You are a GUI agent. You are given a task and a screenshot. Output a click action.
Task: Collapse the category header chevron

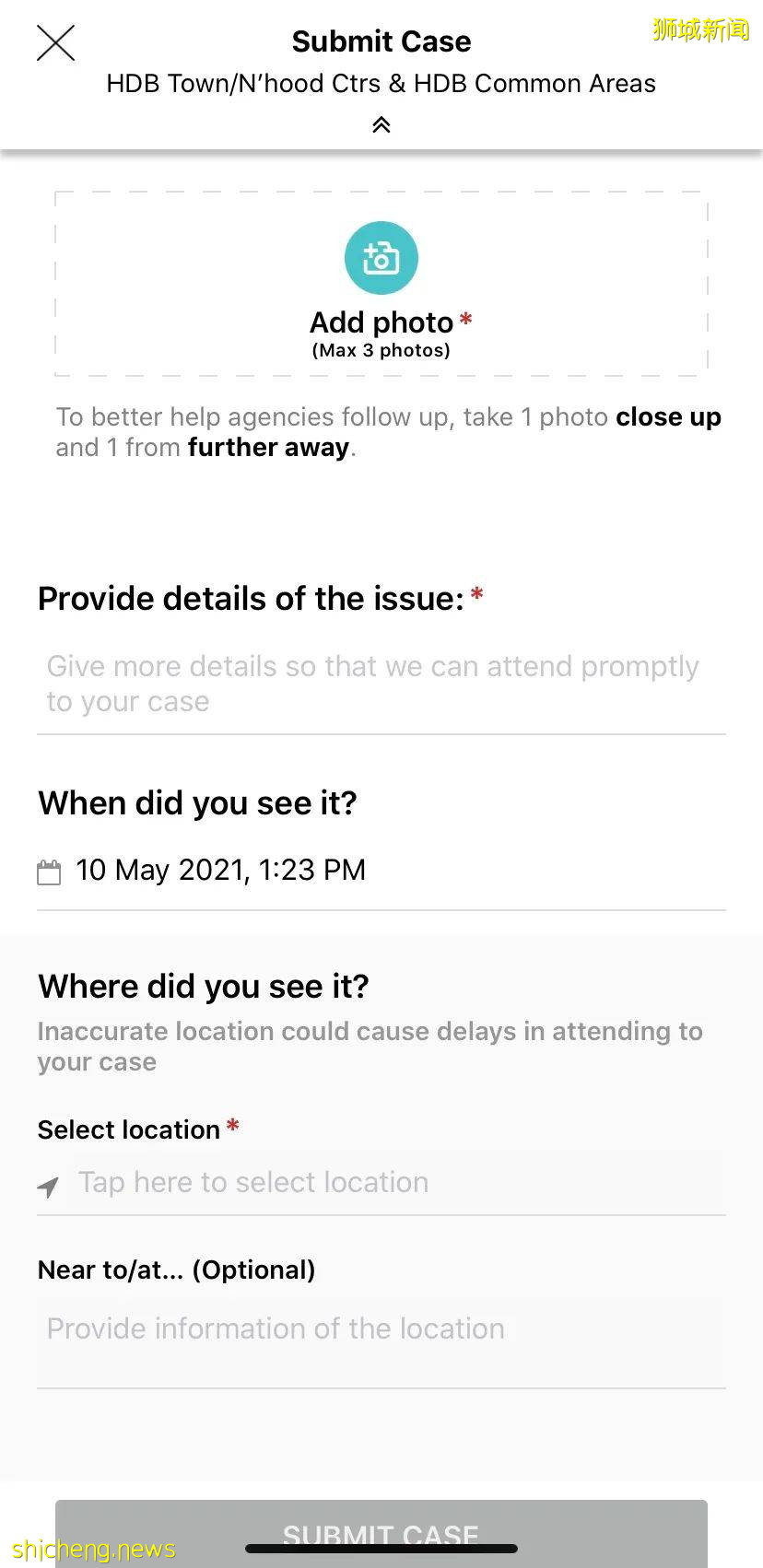(x=381, y=124)
